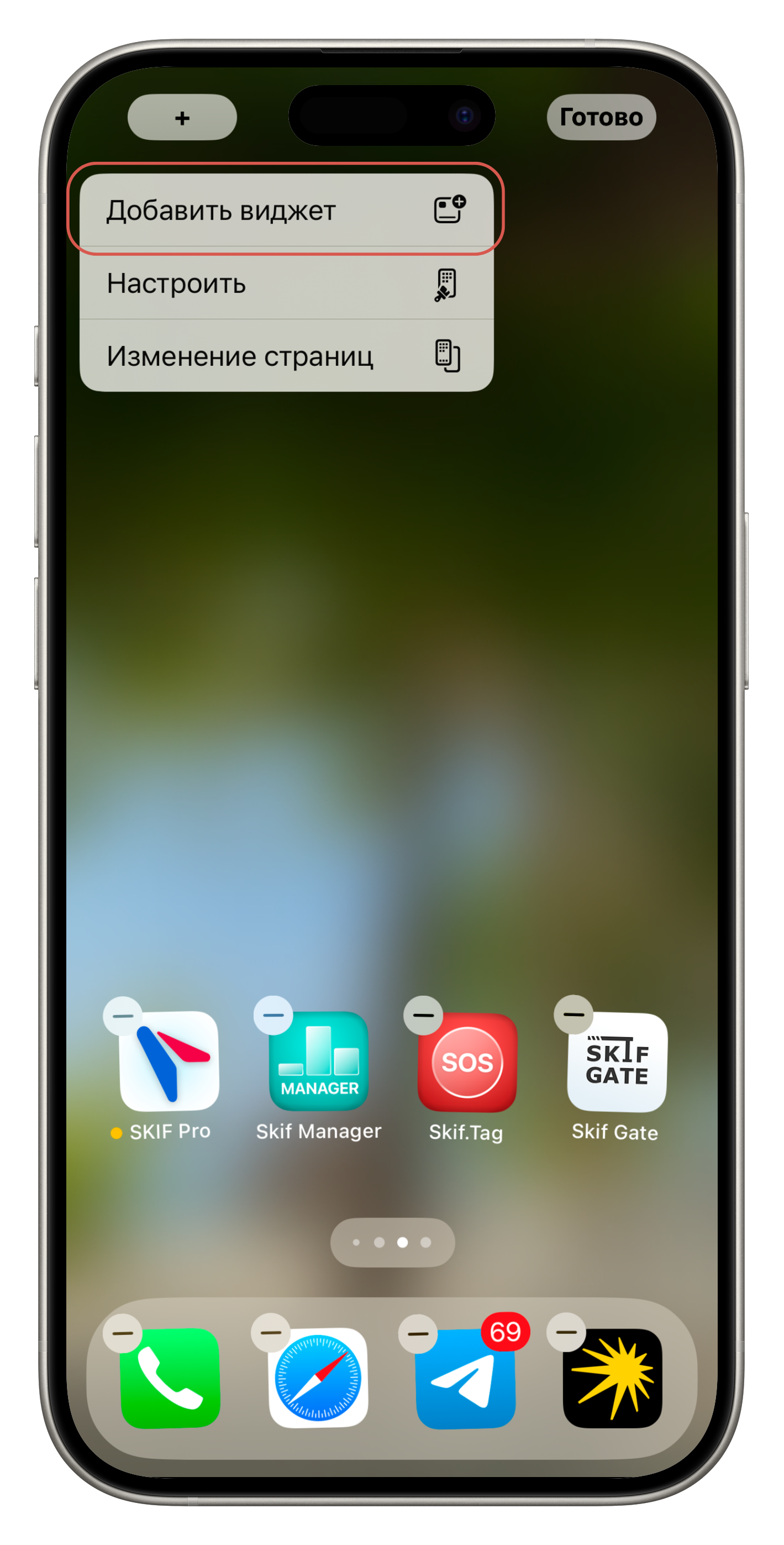Image resolution: width=784 pixels, height=1545 pixels.
Task: Remove Skif Manager with its minus badge
Action: pos(273,1016)
